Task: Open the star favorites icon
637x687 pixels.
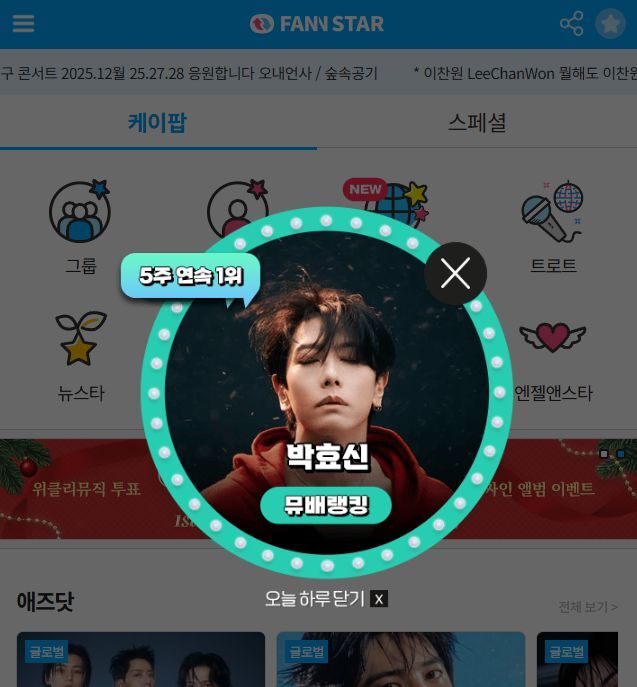Action: (x=610, y=24)
